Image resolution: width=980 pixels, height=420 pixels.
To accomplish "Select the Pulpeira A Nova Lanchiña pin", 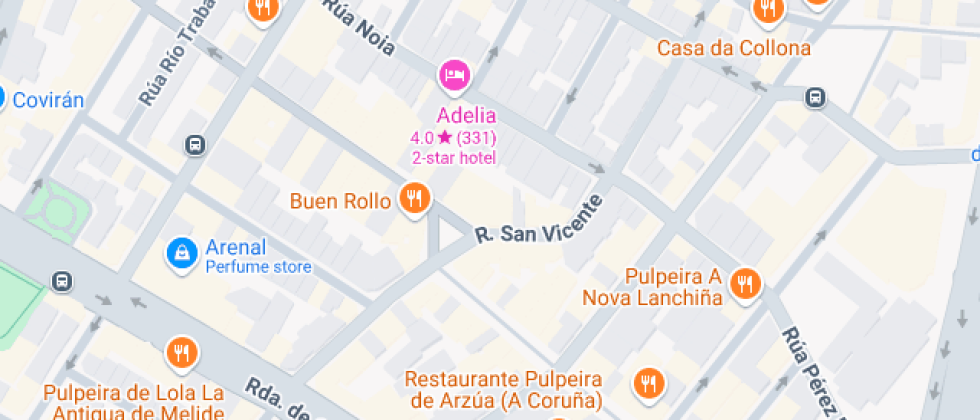I will [x=744, y=284].
